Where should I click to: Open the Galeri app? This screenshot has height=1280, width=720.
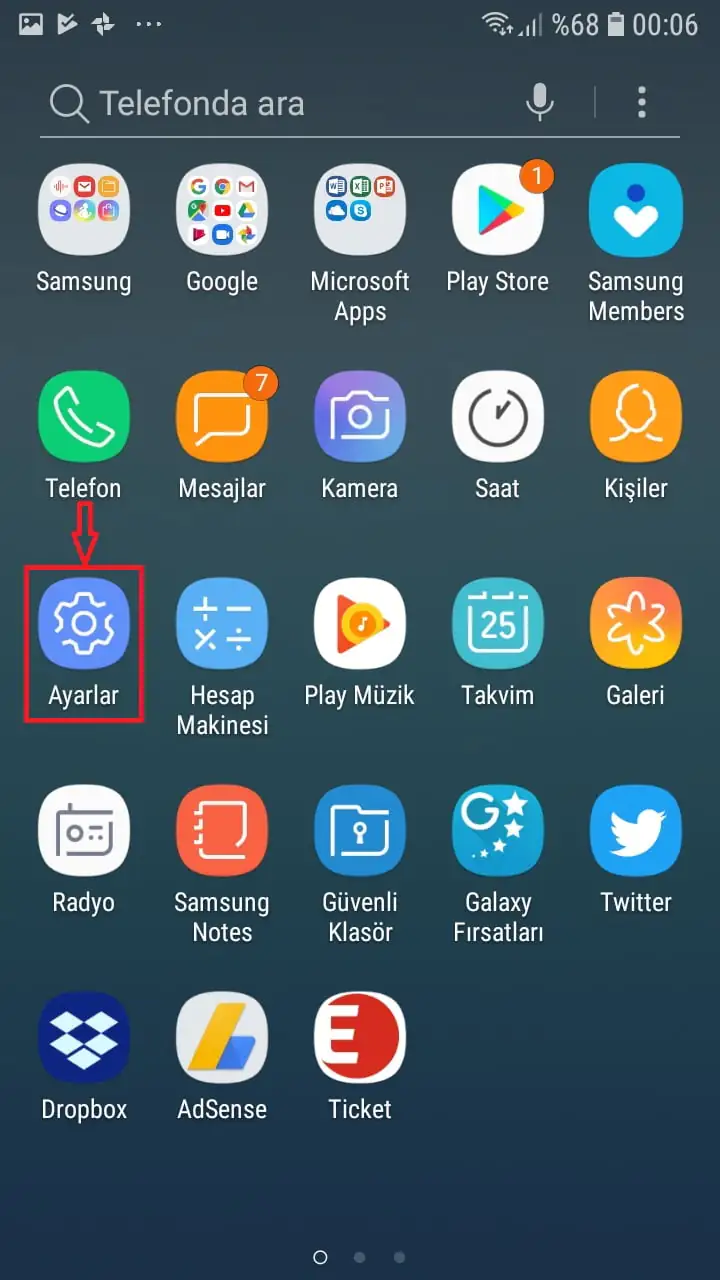click(636, 622)
